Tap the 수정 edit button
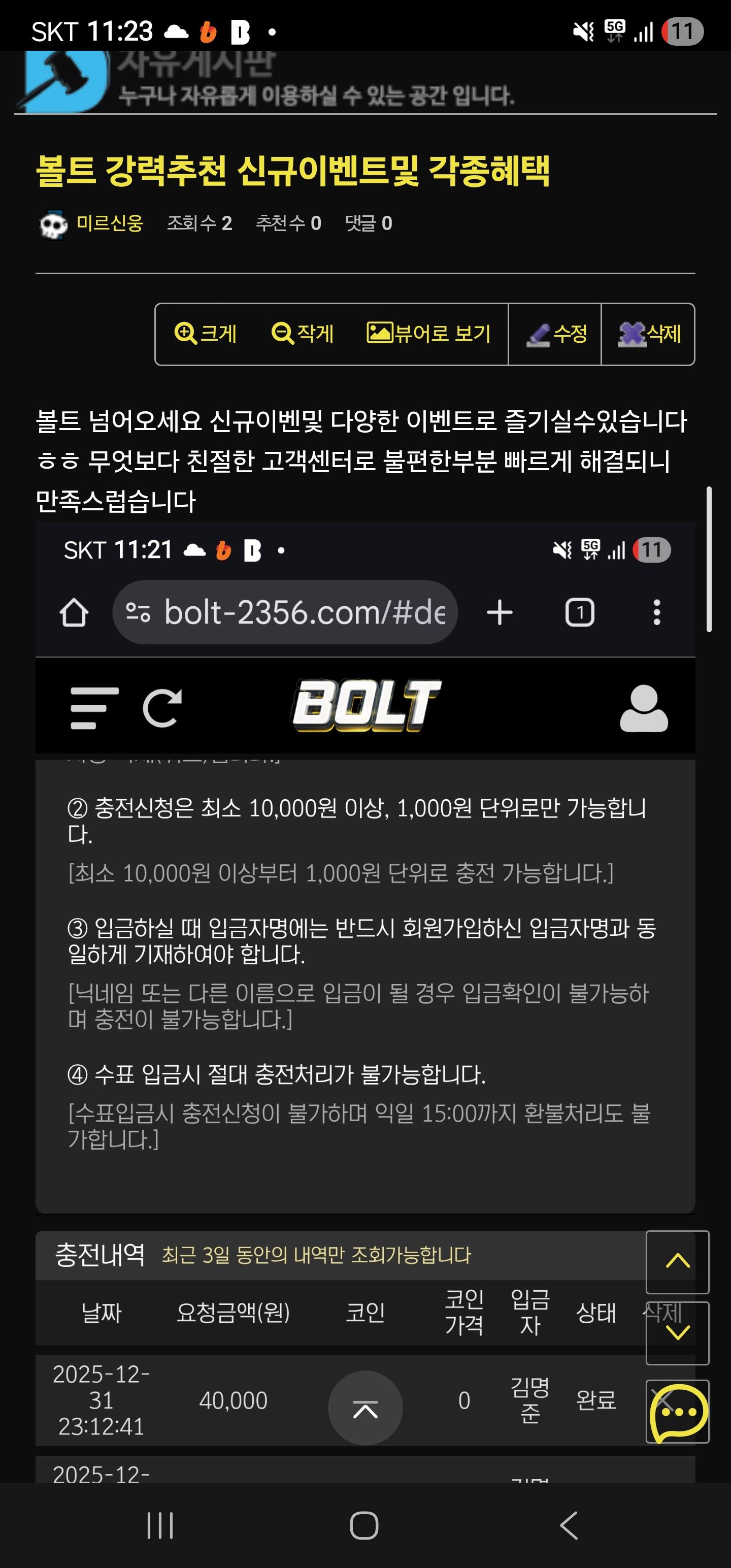 click(556, 334)
